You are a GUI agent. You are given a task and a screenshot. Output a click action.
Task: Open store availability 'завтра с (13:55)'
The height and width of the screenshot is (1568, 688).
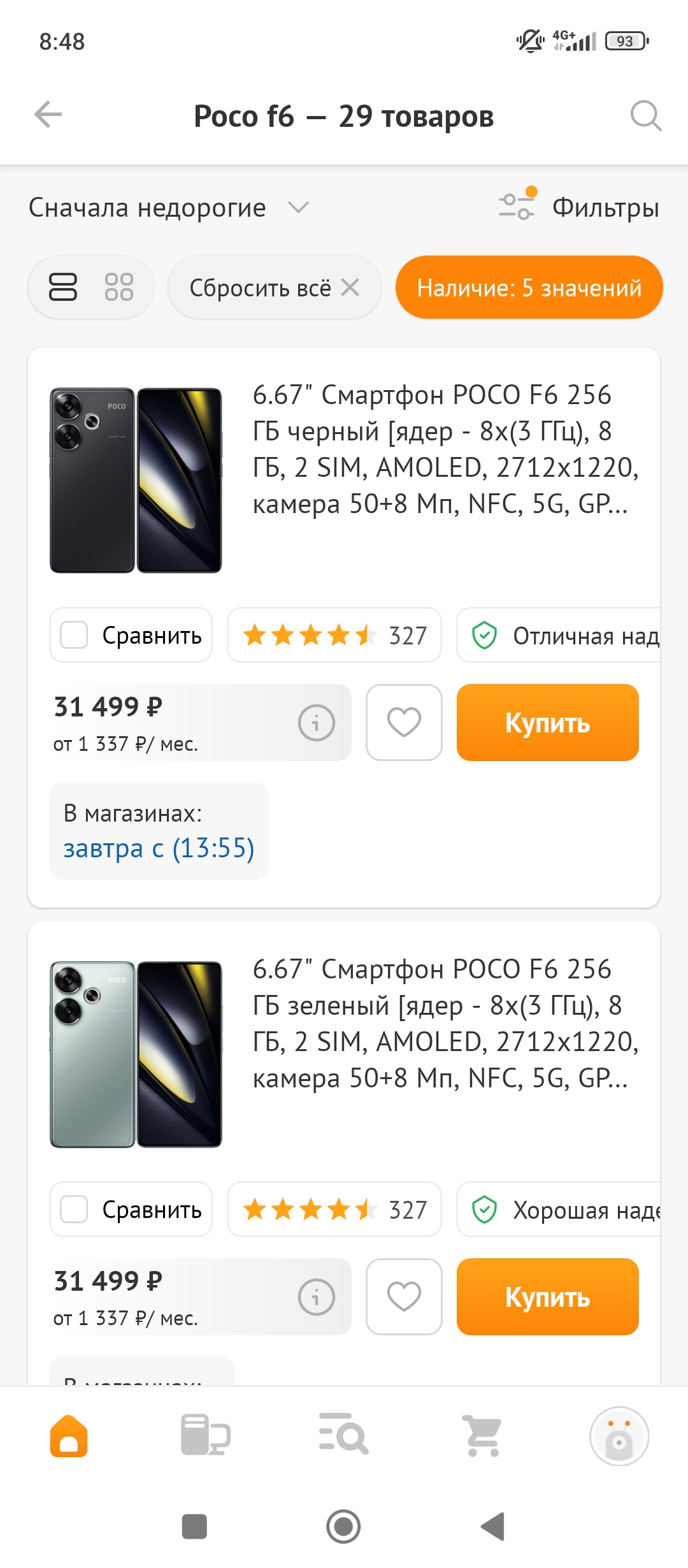pos(159,848)
